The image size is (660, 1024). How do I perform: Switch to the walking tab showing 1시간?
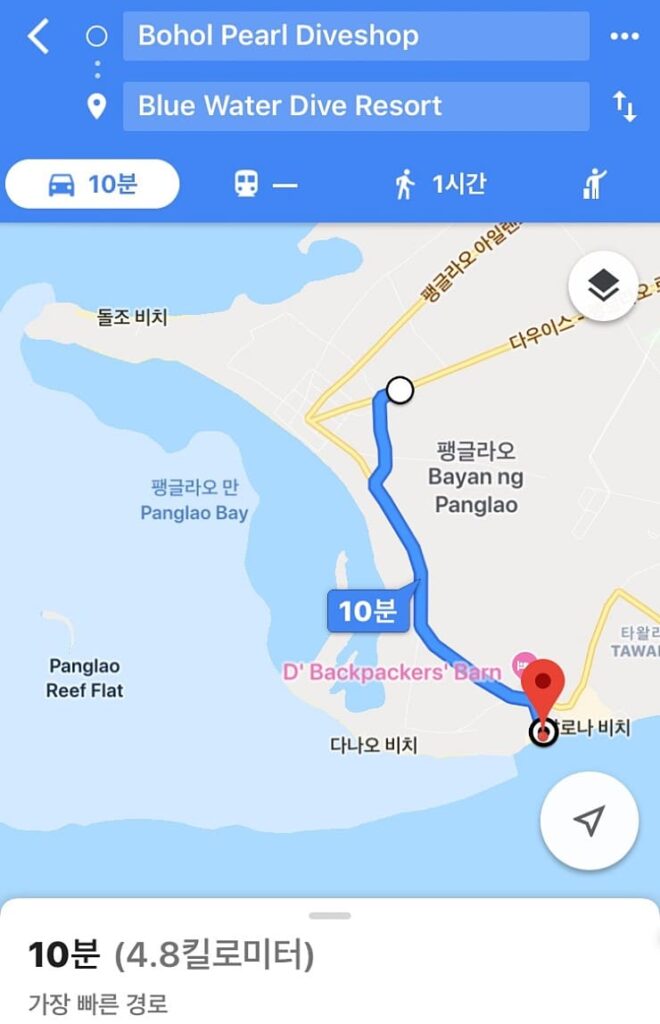point(440,184)
